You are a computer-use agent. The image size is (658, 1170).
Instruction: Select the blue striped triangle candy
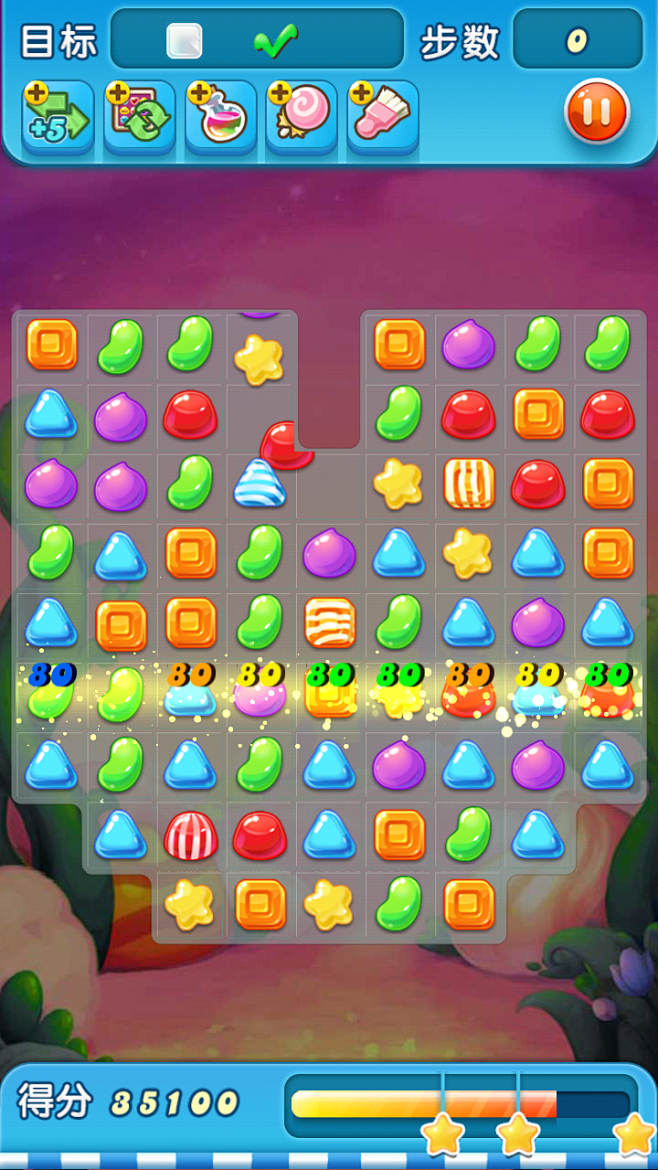[x=260, y=484]
